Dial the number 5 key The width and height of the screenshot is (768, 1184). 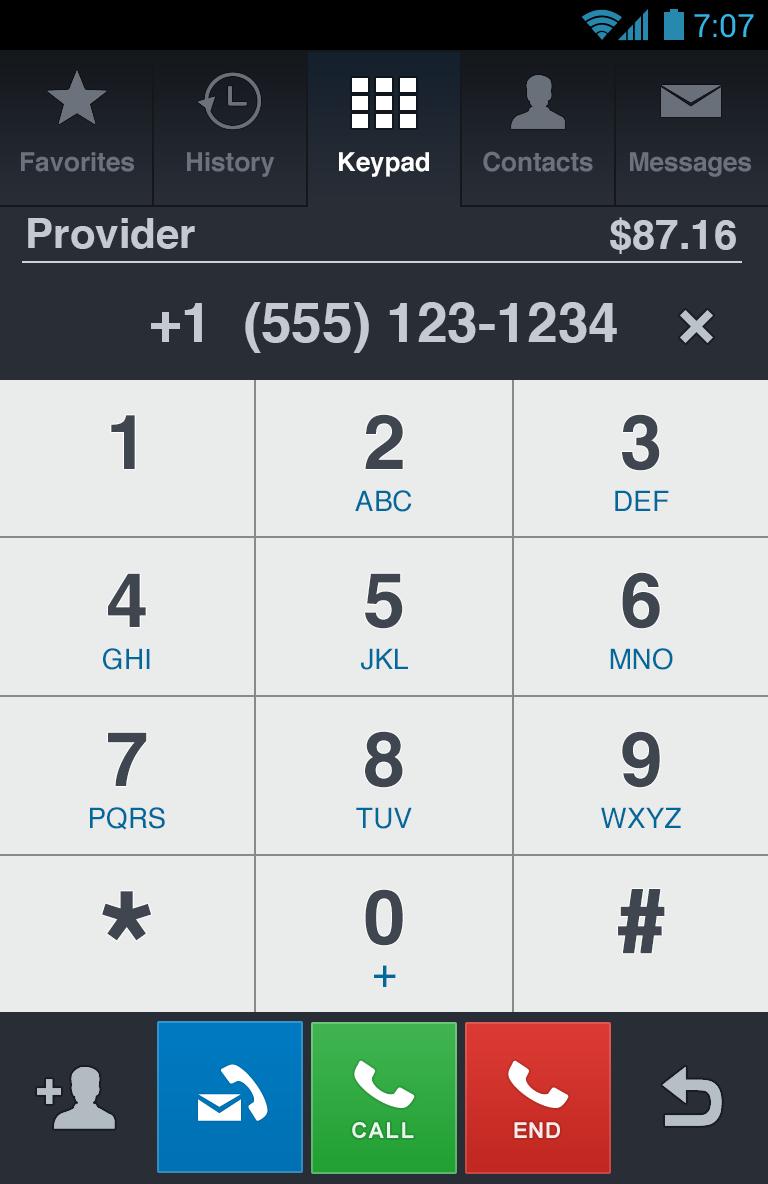click(384, 616)
